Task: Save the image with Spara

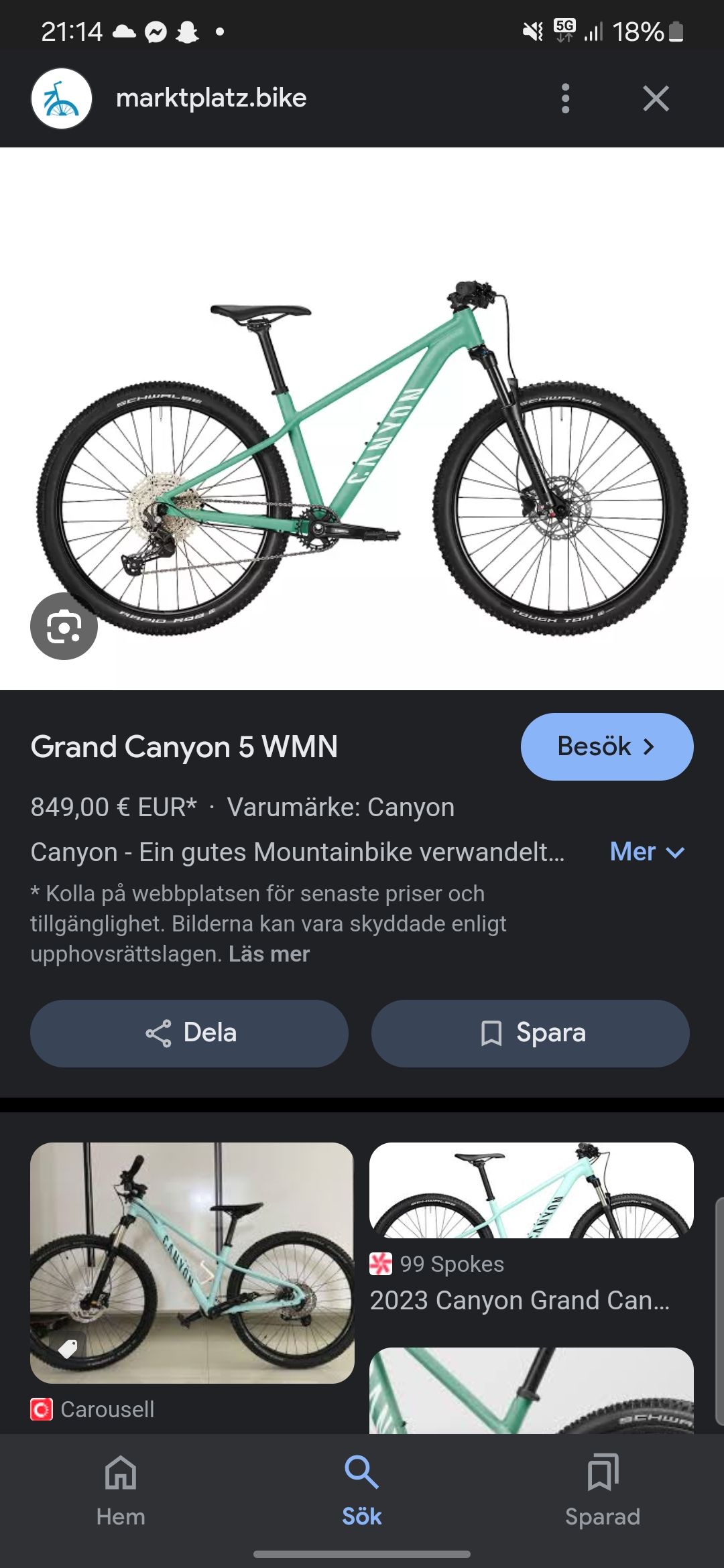Action: point(530,1033)
